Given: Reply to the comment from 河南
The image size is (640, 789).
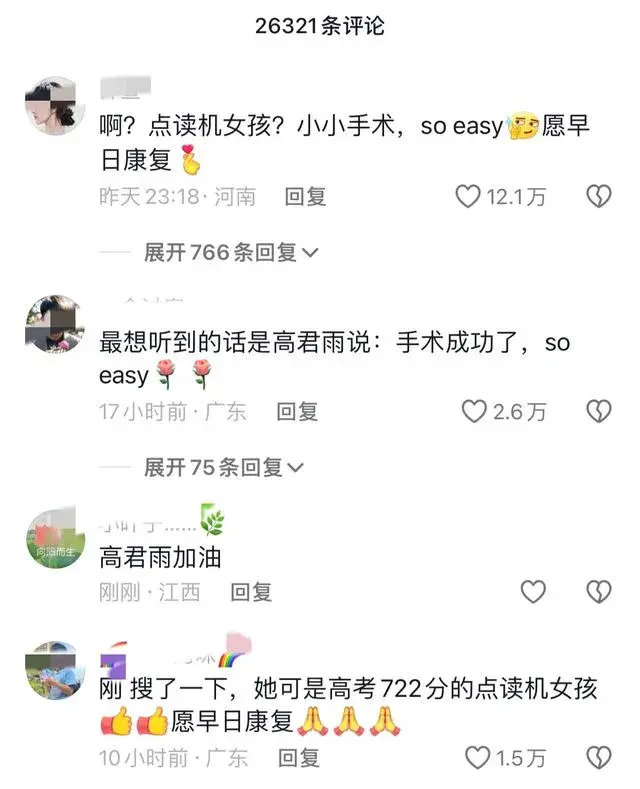Looking at the screenshot, I should (305, 196).
